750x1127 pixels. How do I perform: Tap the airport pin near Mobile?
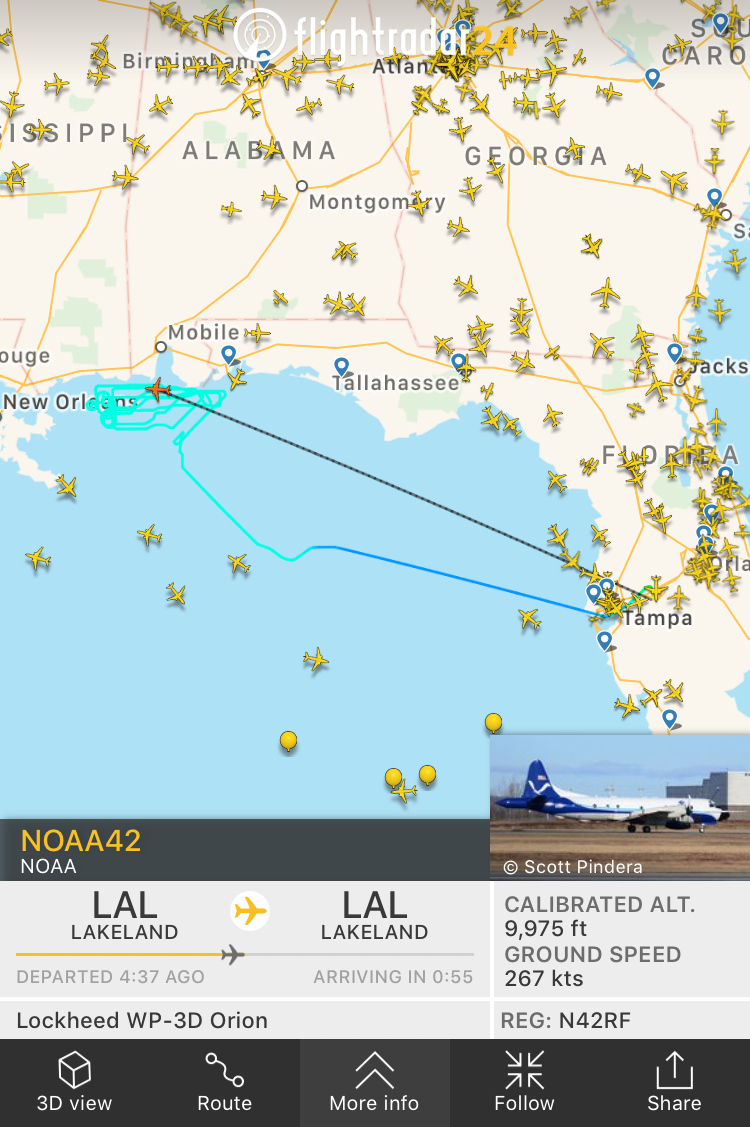pos(229,354)
